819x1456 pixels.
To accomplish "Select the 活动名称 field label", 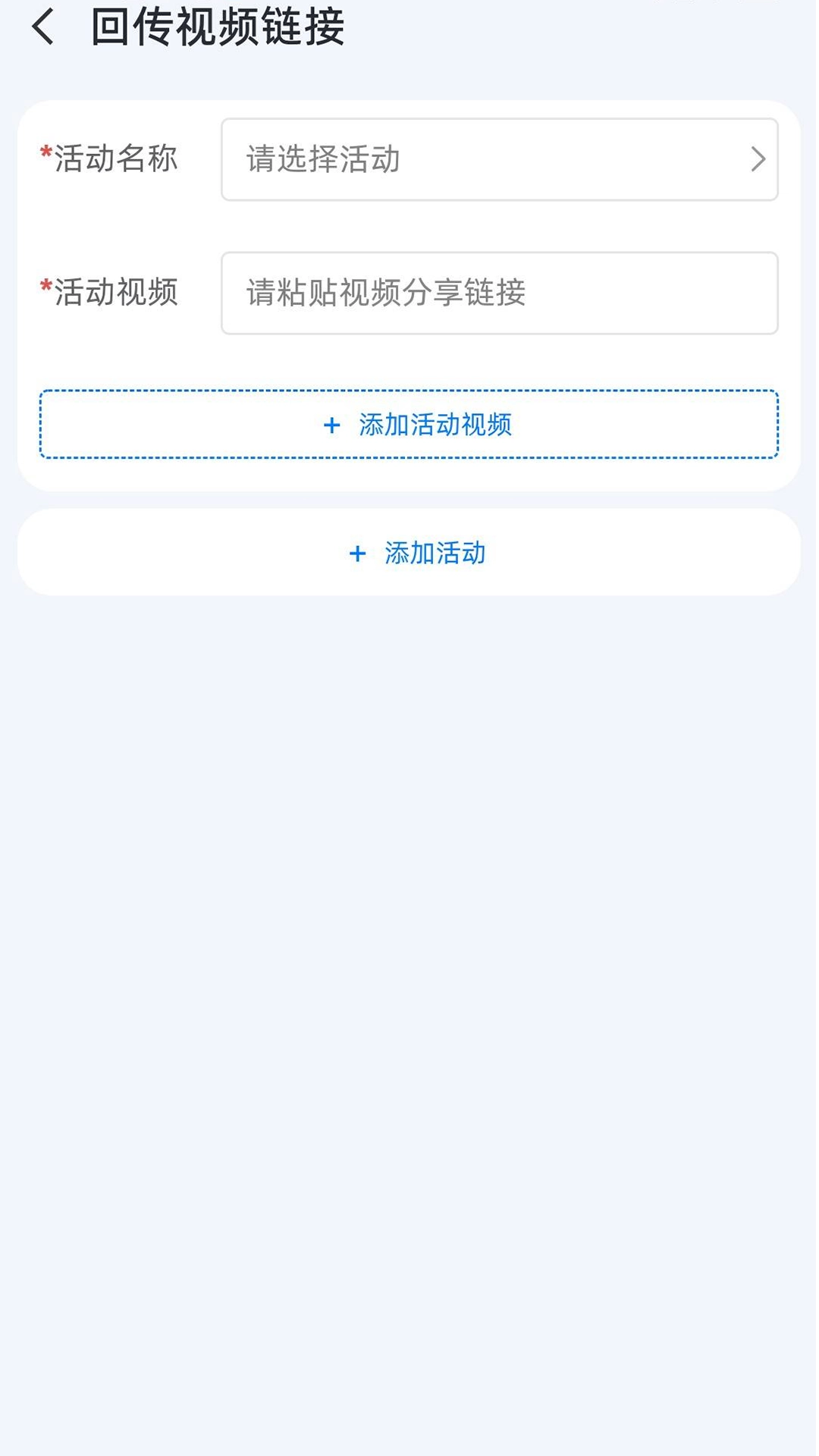I will coord(118,160).
